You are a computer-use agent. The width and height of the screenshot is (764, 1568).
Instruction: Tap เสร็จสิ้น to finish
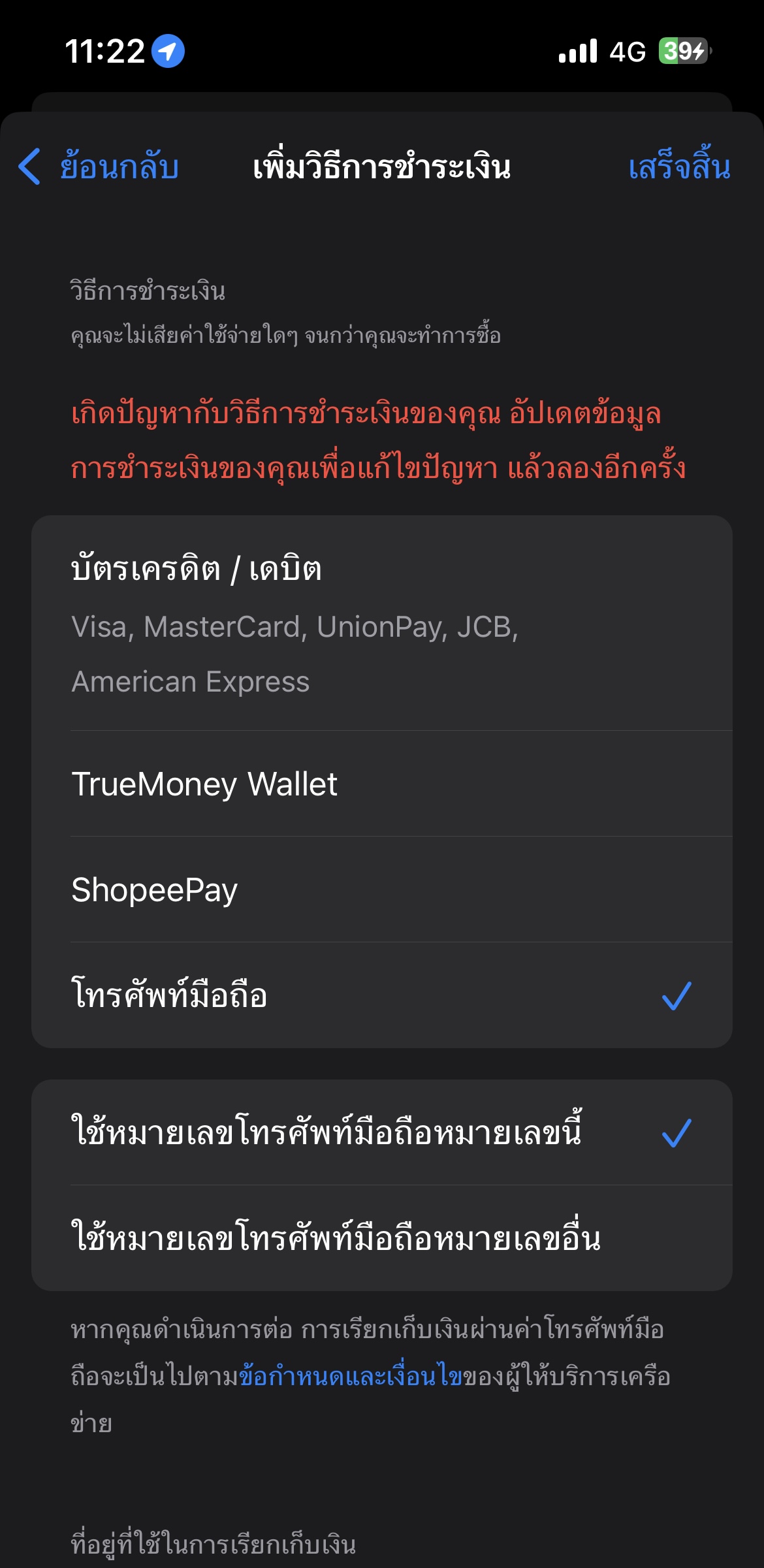pos(678,167)
